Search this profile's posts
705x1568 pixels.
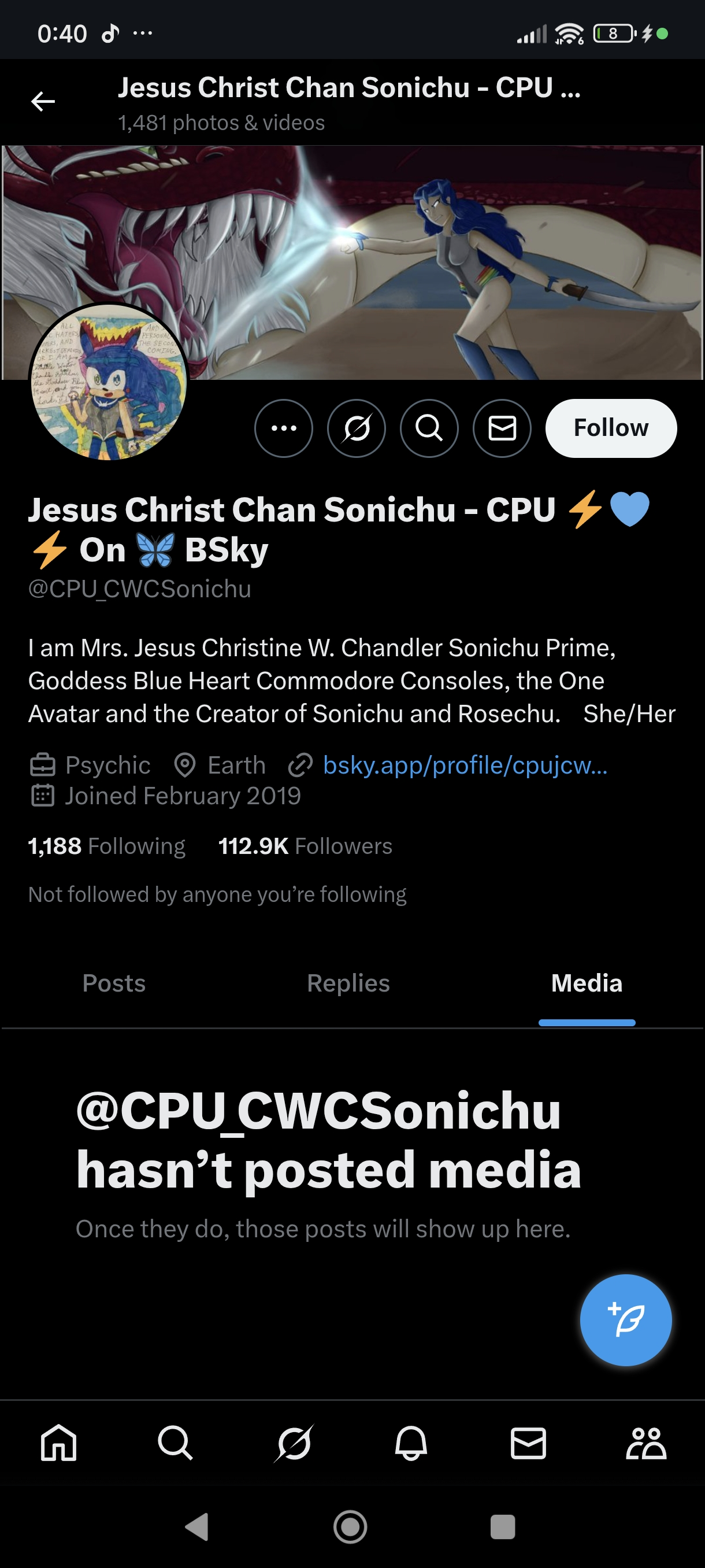click(429, 428)
